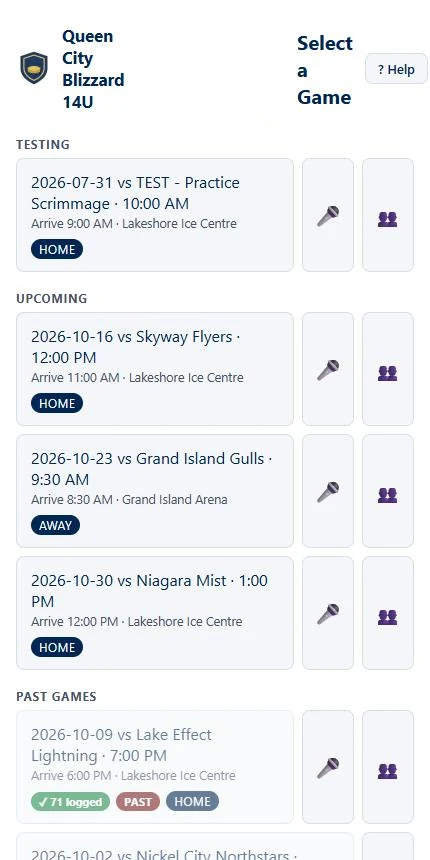Select the Grand Island Gulls away game
Image resolution: width=430 pixels, height=860 pixels.
pos(155,491)
